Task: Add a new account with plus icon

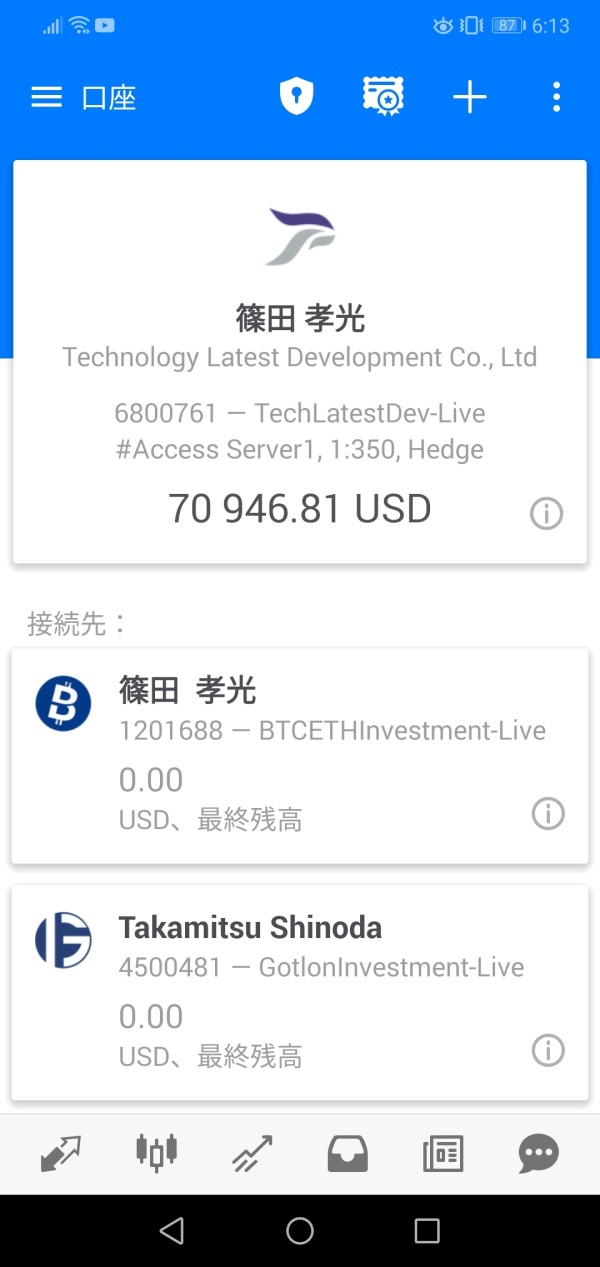Action: [469, 97]
